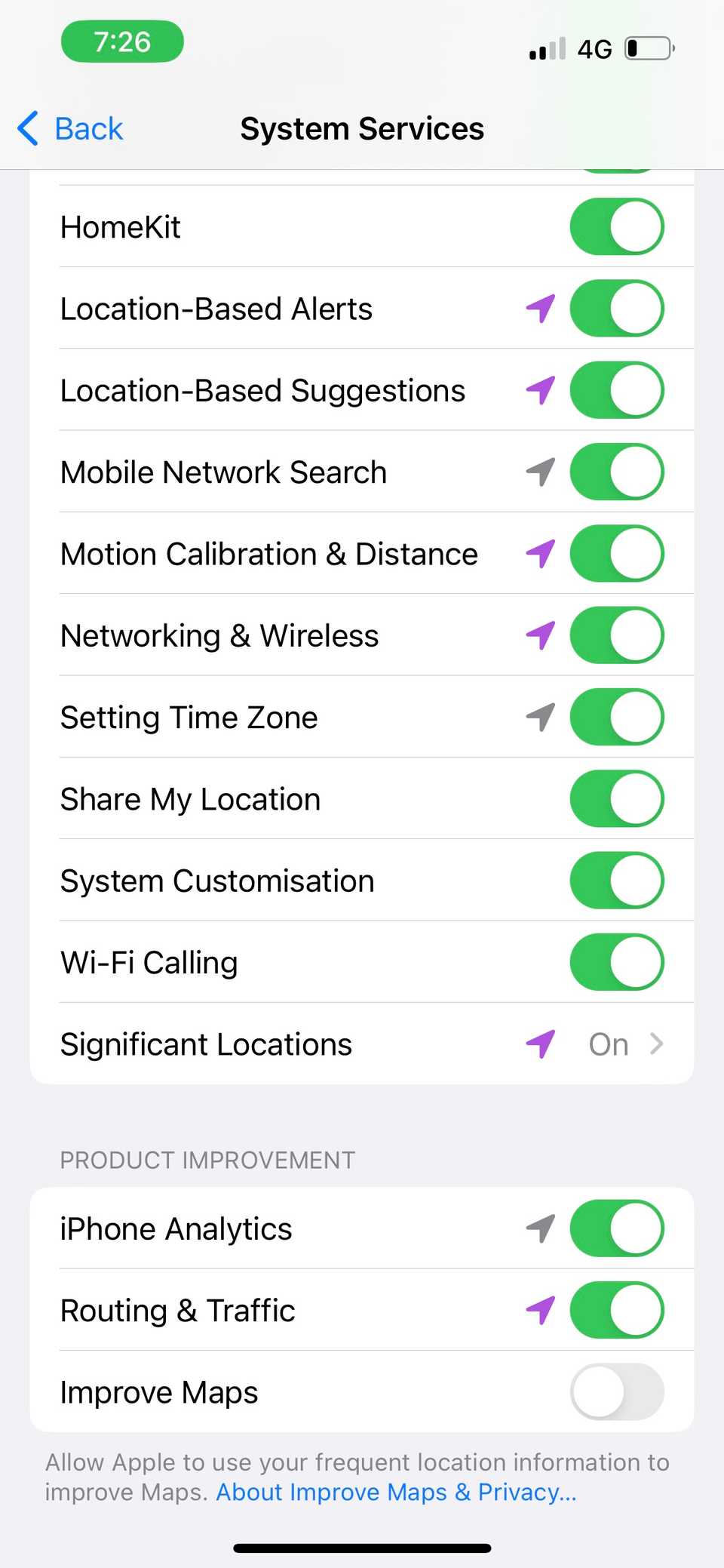Click the purple arrow beside Significant Locations
This screenshot has width=724, height=1568.
click(540, 1044)
